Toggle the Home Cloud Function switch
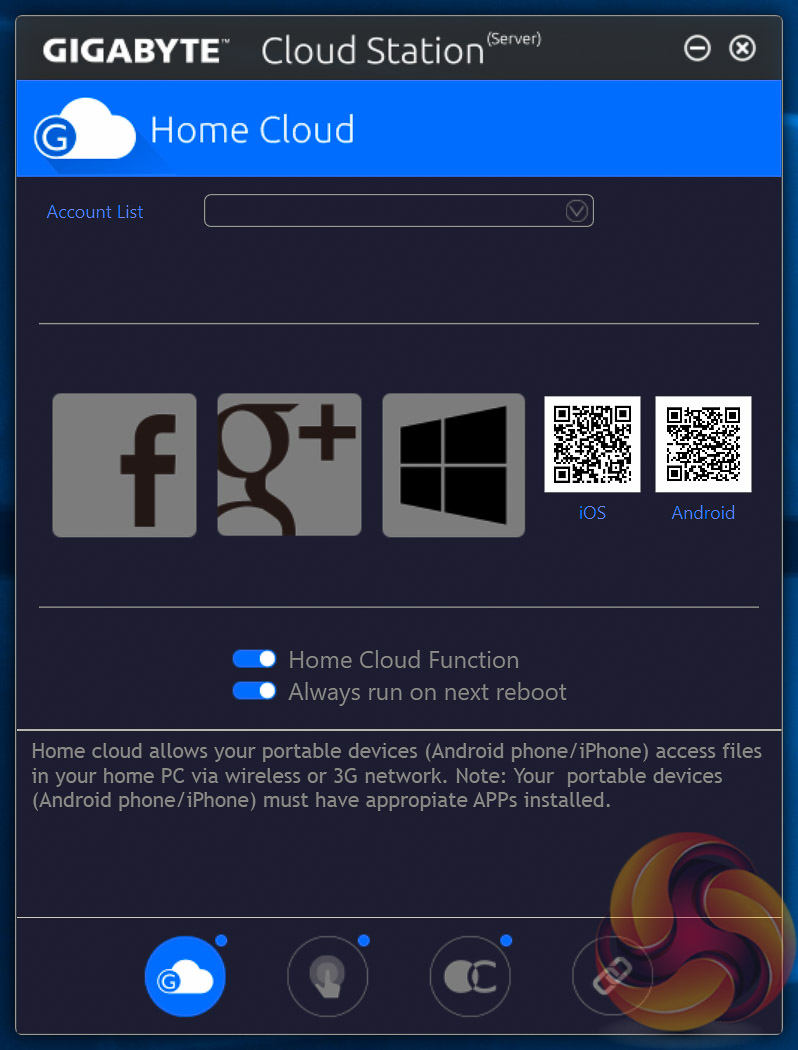 [x=254, y=659]
